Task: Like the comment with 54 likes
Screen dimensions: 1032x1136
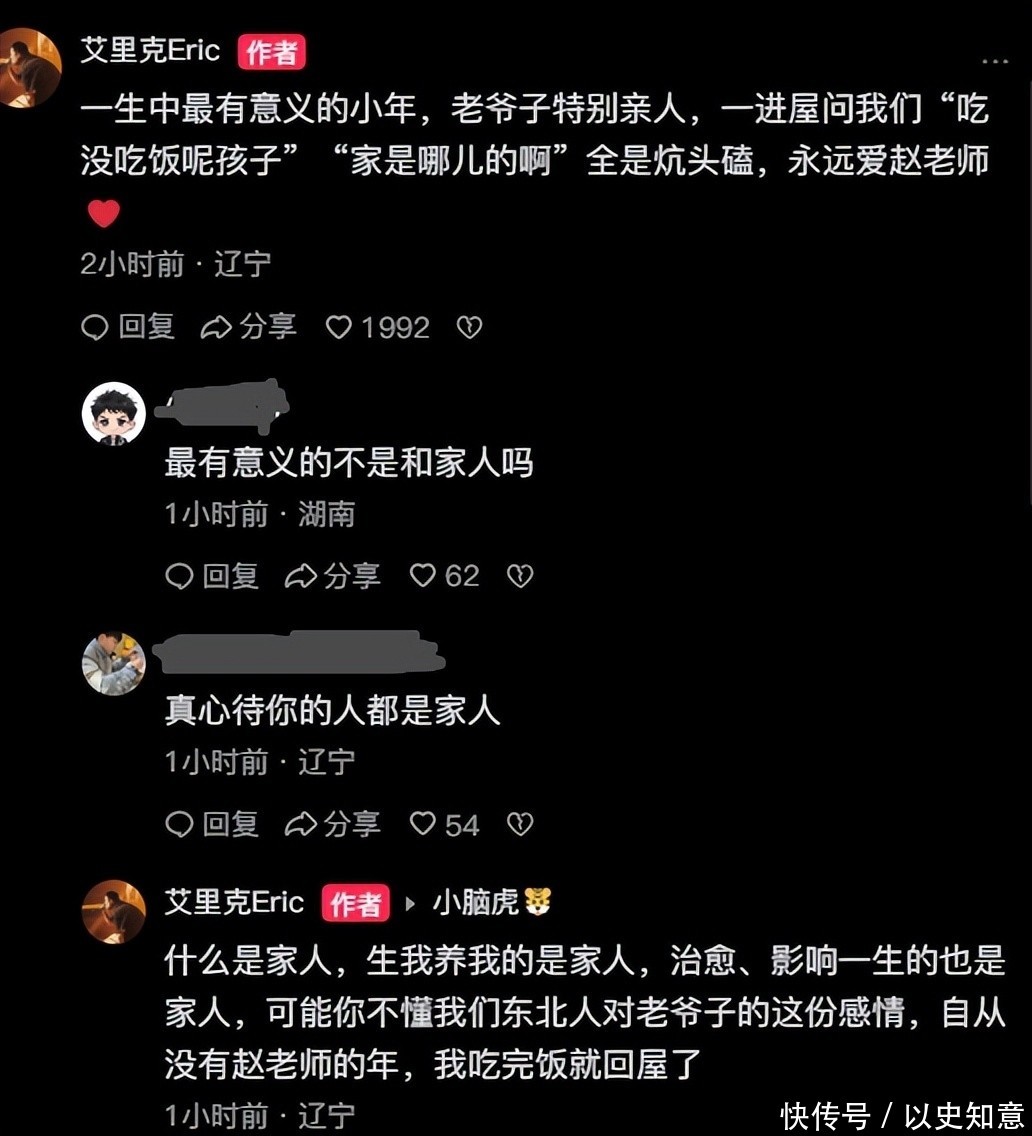Action: (424, 823)
